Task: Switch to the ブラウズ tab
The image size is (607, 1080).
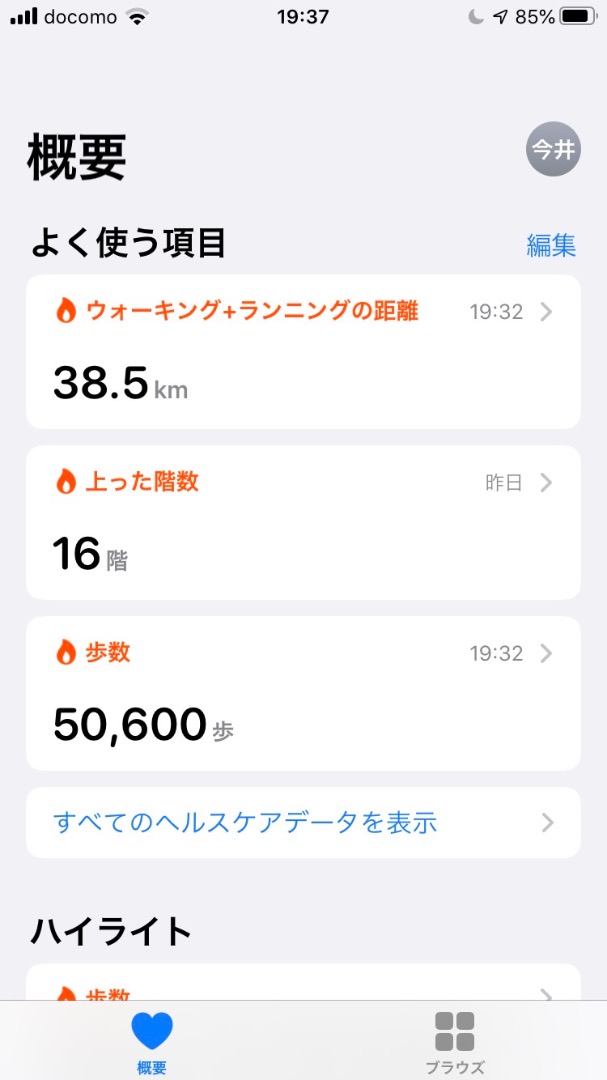Action: coord(455,1041)
